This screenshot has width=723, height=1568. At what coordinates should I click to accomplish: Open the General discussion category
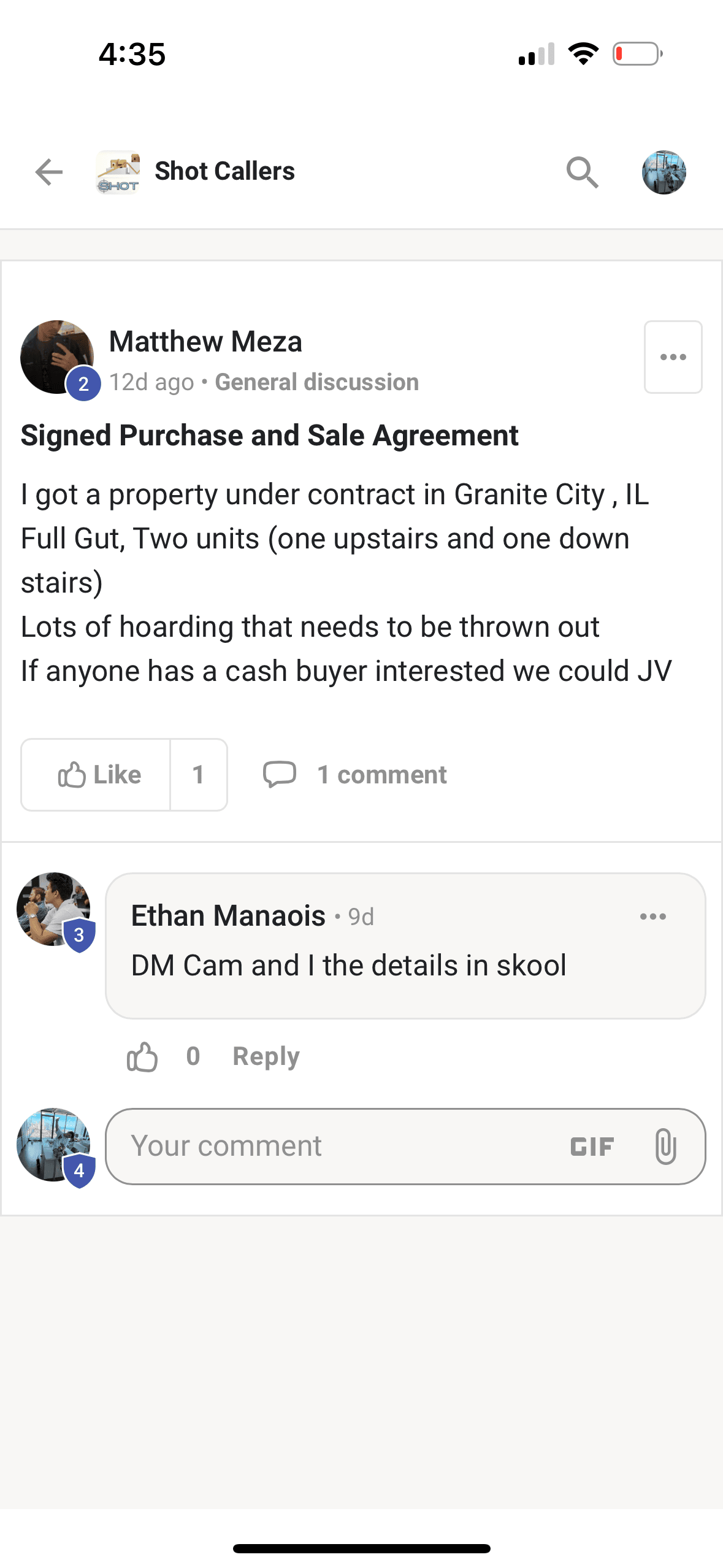point(316,382)
